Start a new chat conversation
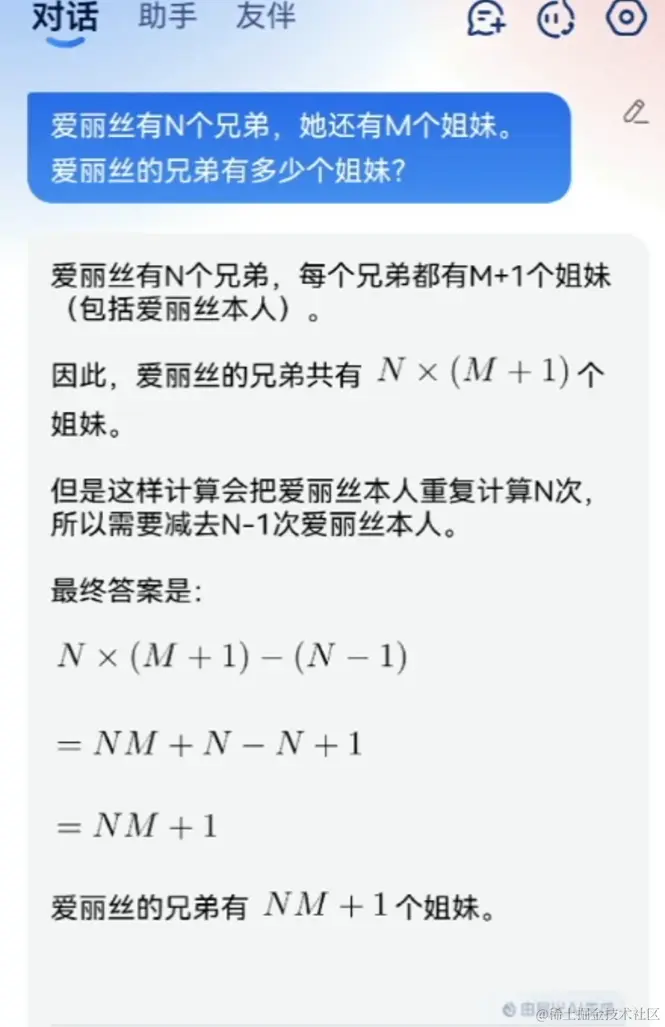The height and width of the screenshot is (1027, 665). [487, 19]
